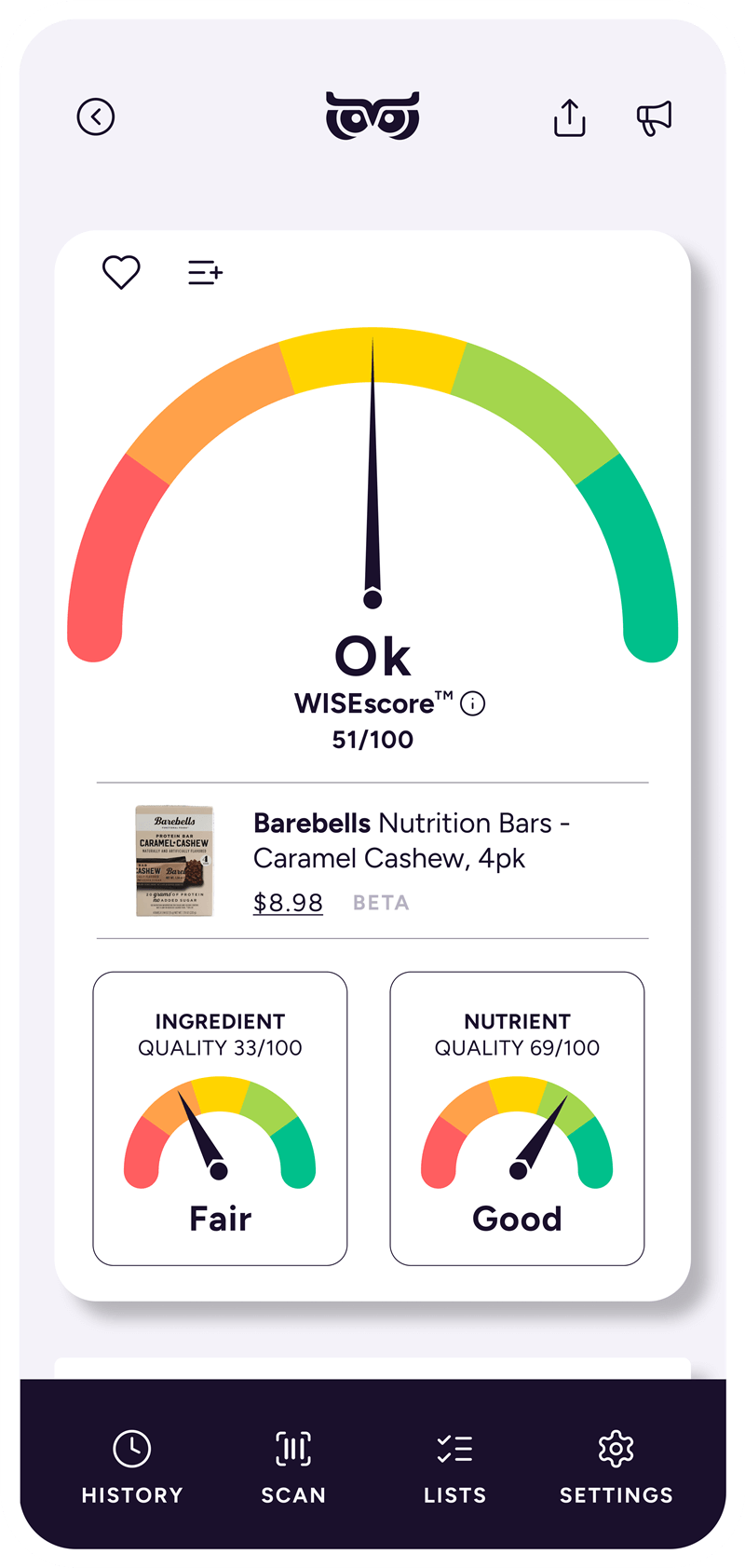Viewport: 745px width, 1568px height.
Task: Go back using the arrow icon
Action: pos(96,117)
